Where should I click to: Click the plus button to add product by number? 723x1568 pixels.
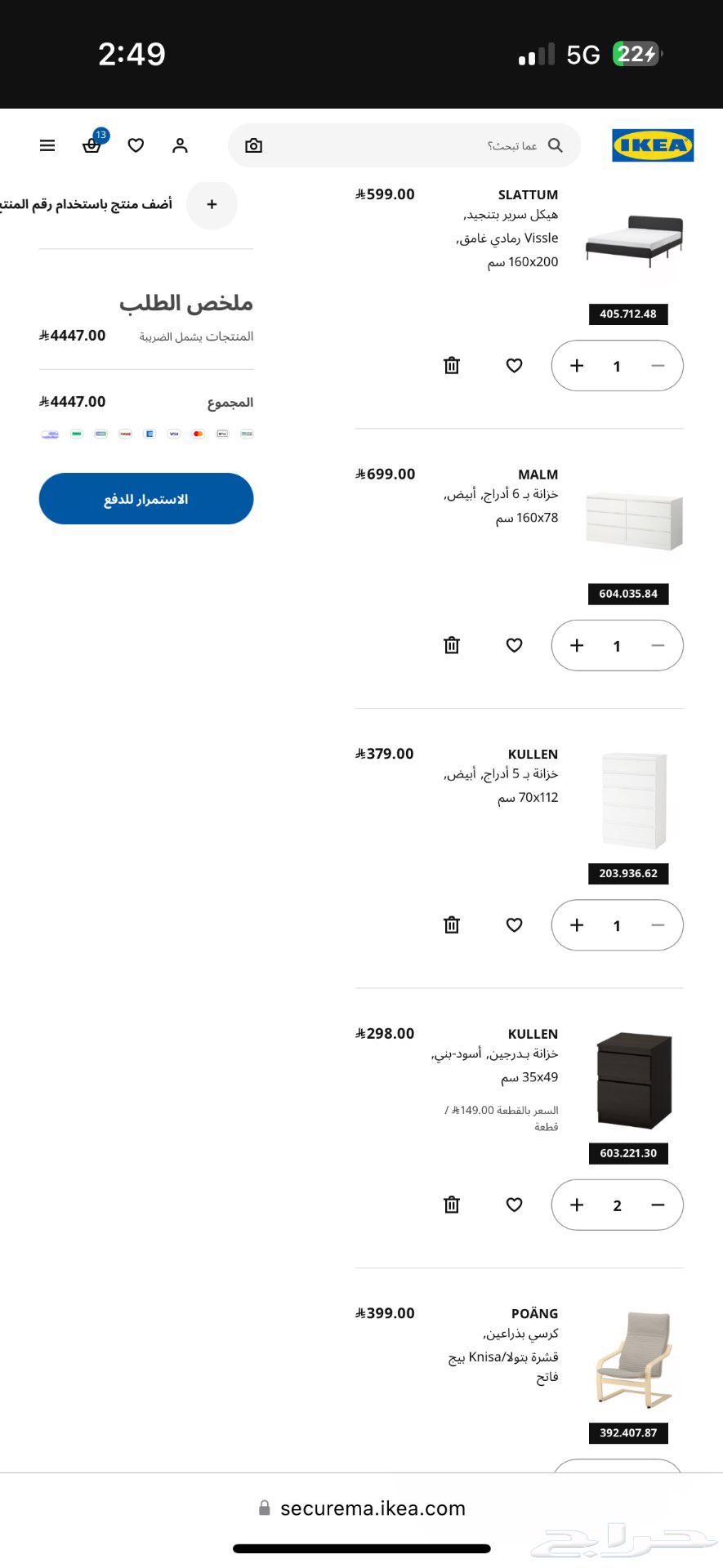point(212,205)
